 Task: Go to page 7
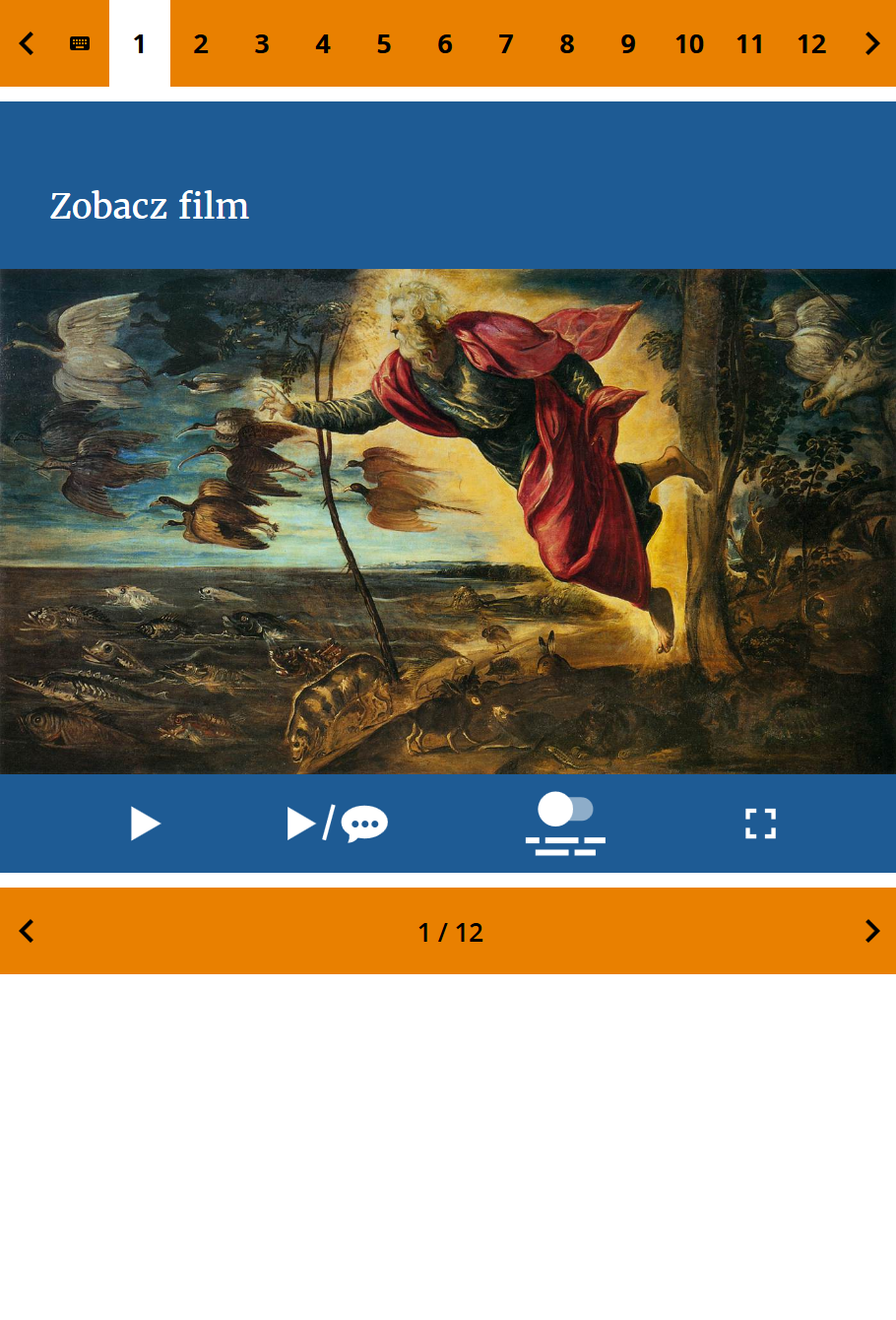click(506, 43)
